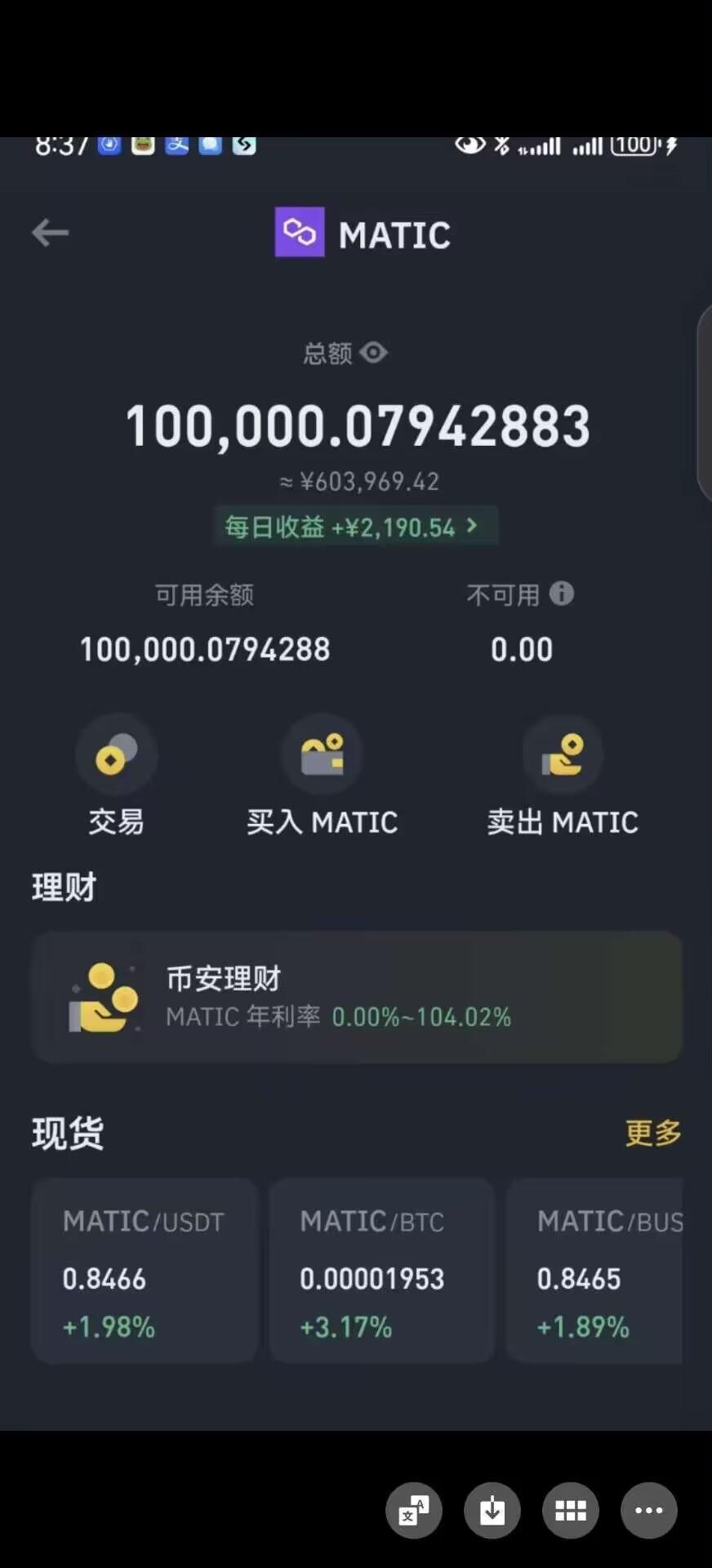Screen dimensions: 712x1568
Task: Open the daily earnings 每日收益 details
Action: [x=355, y=526]
